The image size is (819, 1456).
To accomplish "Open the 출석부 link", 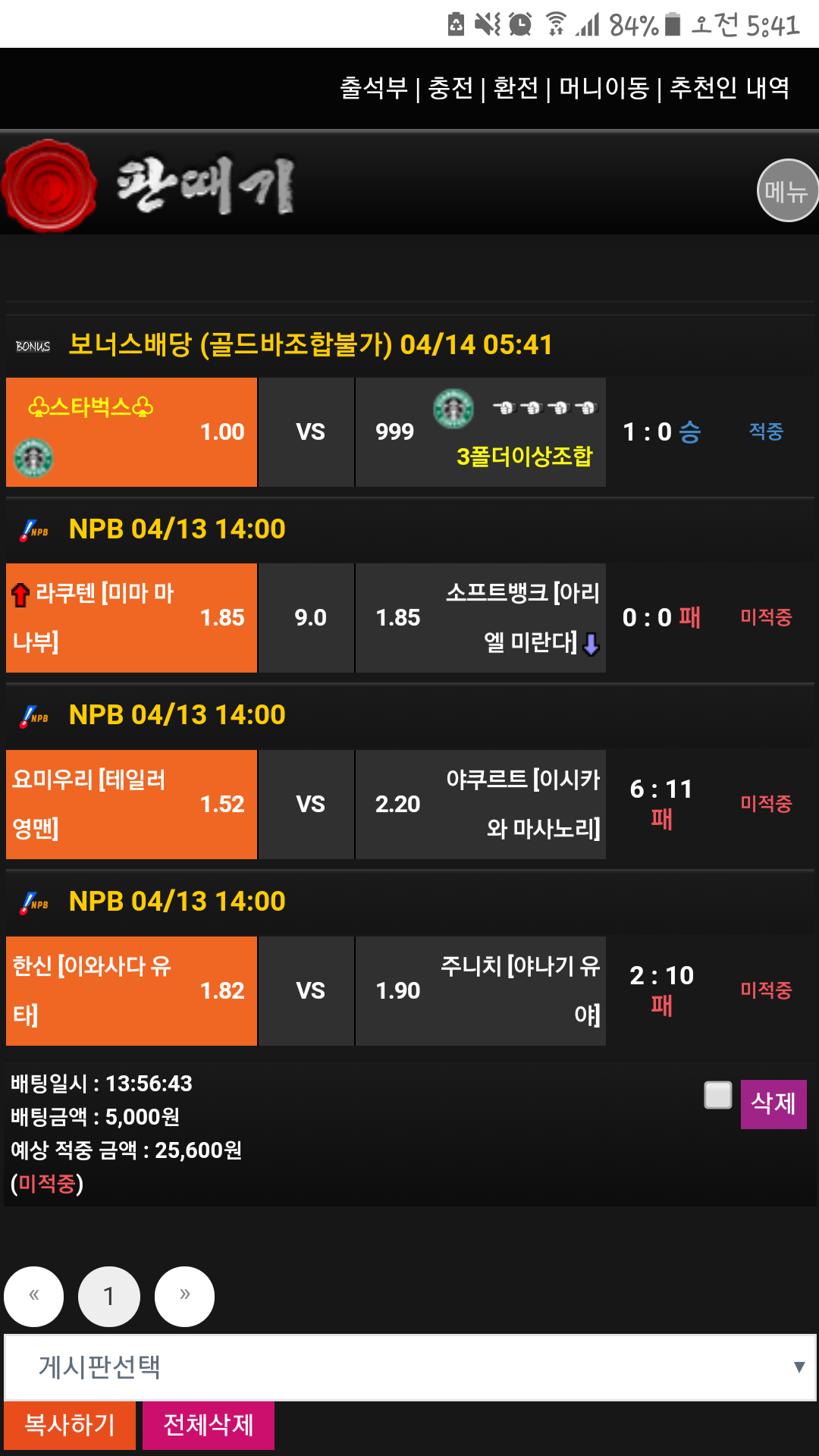I will [x=373, y=89].
